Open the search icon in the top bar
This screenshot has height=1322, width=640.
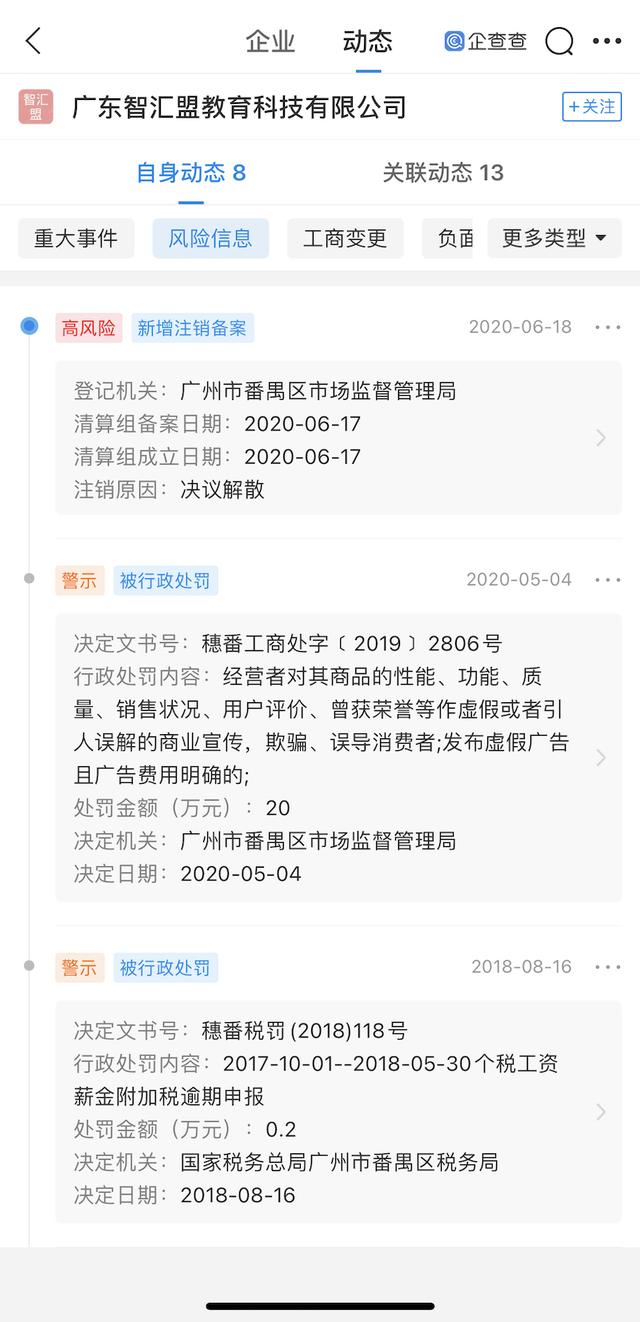coord(559,41)
